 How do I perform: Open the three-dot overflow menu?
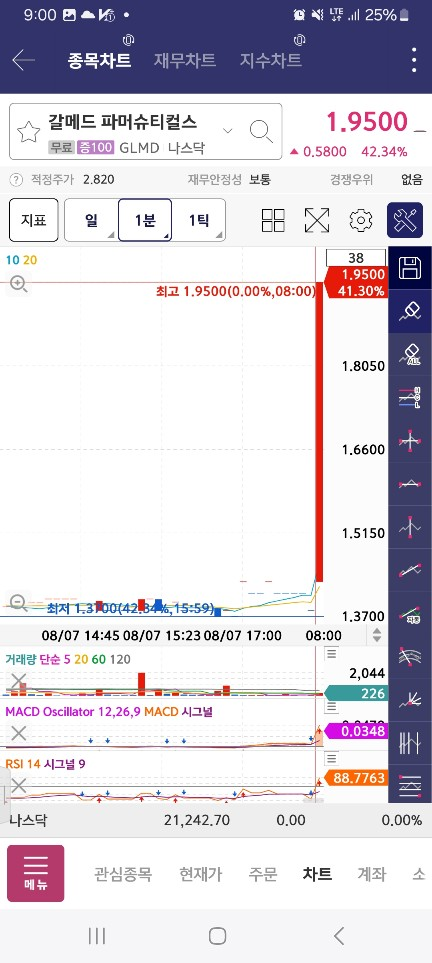(x=414, y=60)
